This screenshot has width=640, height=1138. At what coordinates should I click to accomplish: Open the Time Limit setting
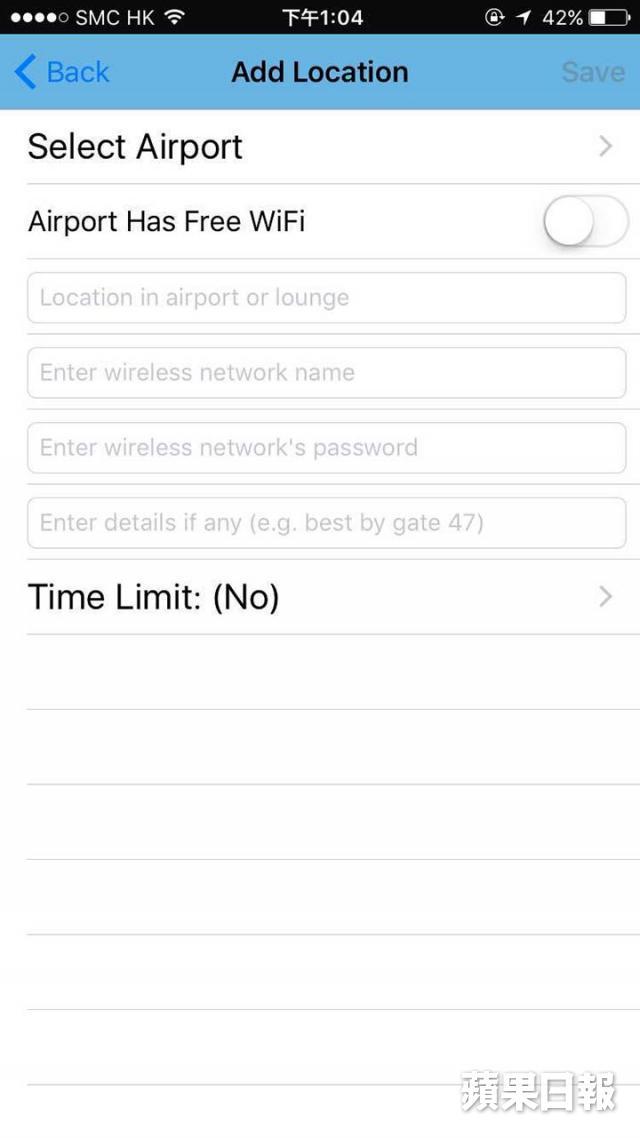[x=320, y=597]
